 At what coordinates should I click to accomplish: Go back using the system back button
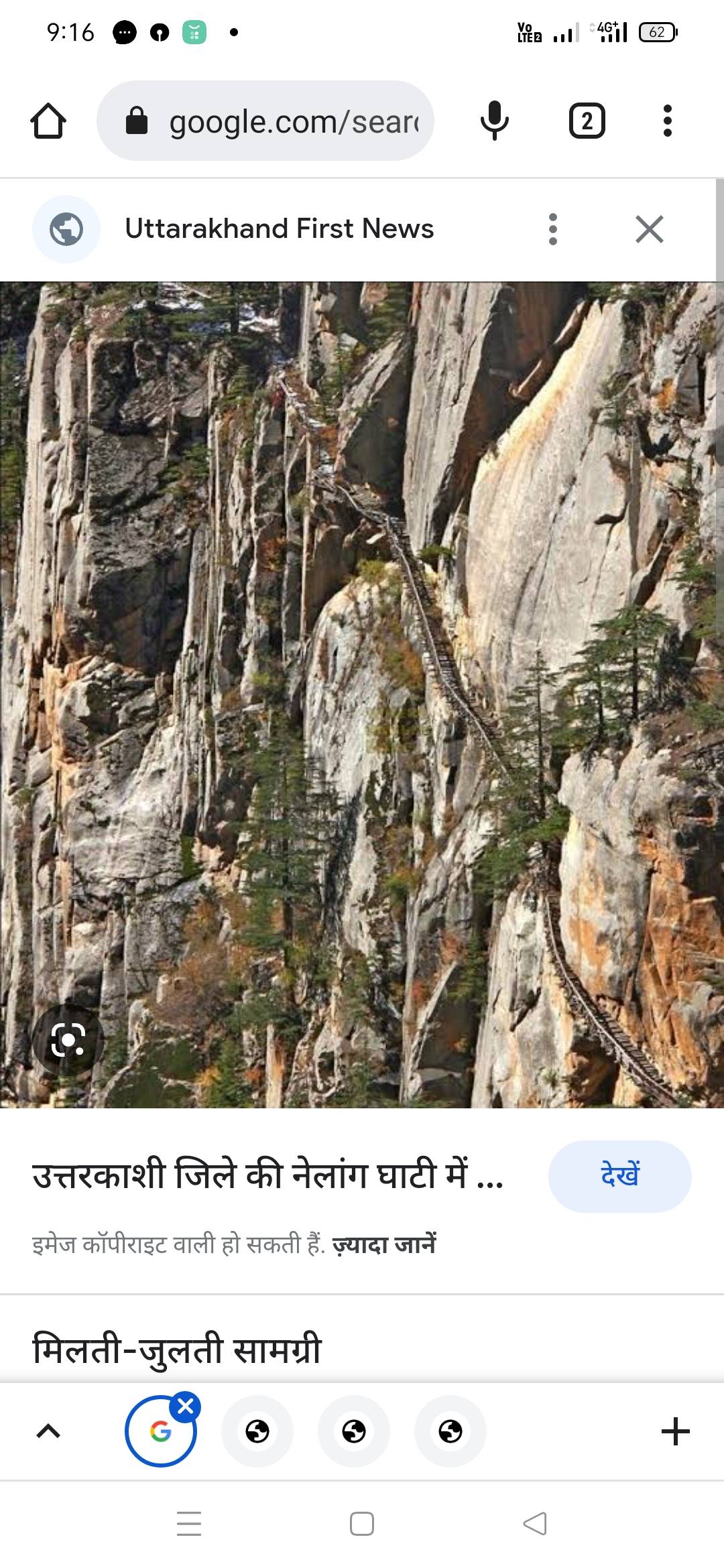pos(535,1523)
